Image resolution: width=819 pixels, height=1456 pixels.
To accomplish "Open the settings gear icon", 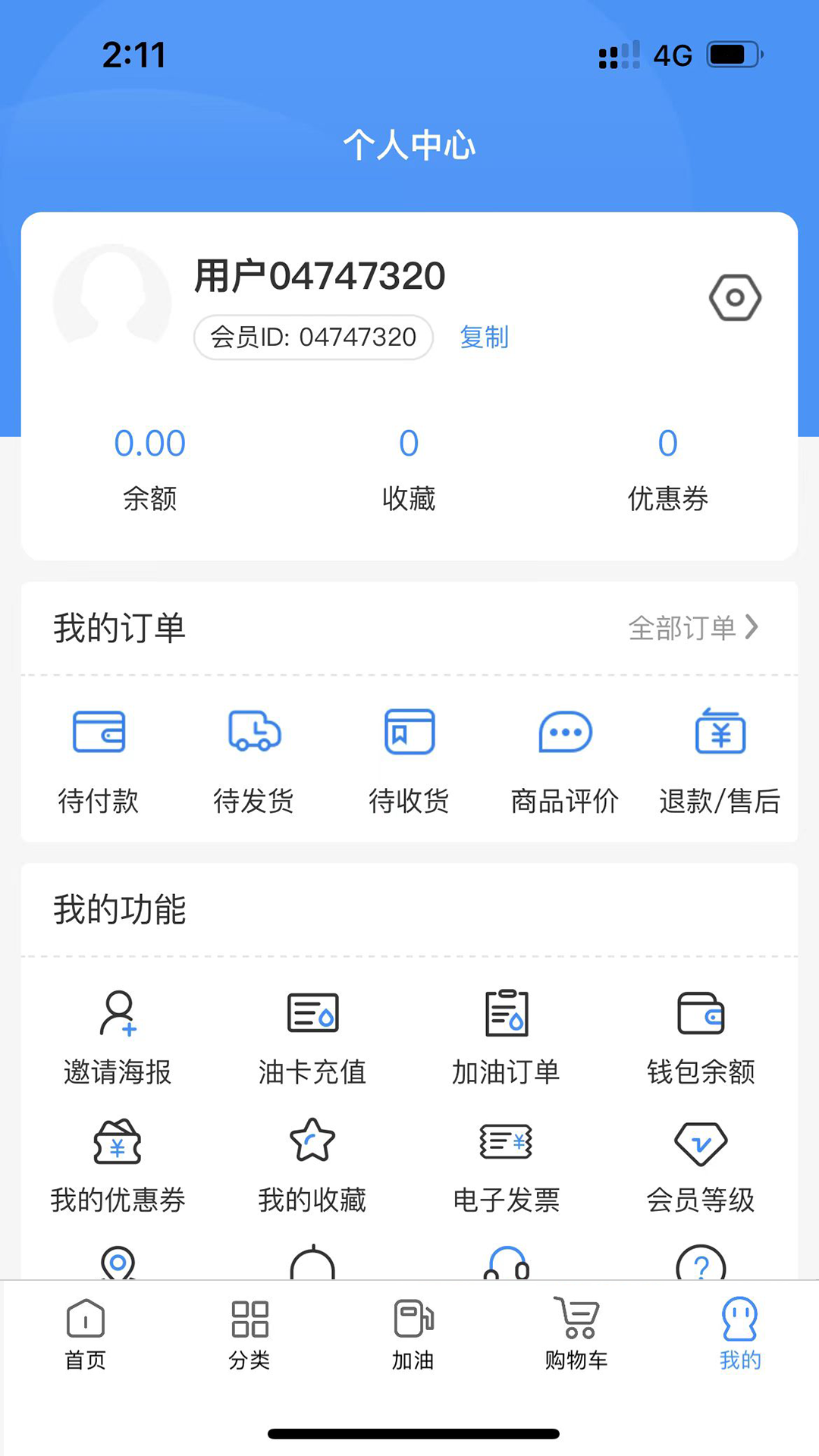I will tap(734, 297).
